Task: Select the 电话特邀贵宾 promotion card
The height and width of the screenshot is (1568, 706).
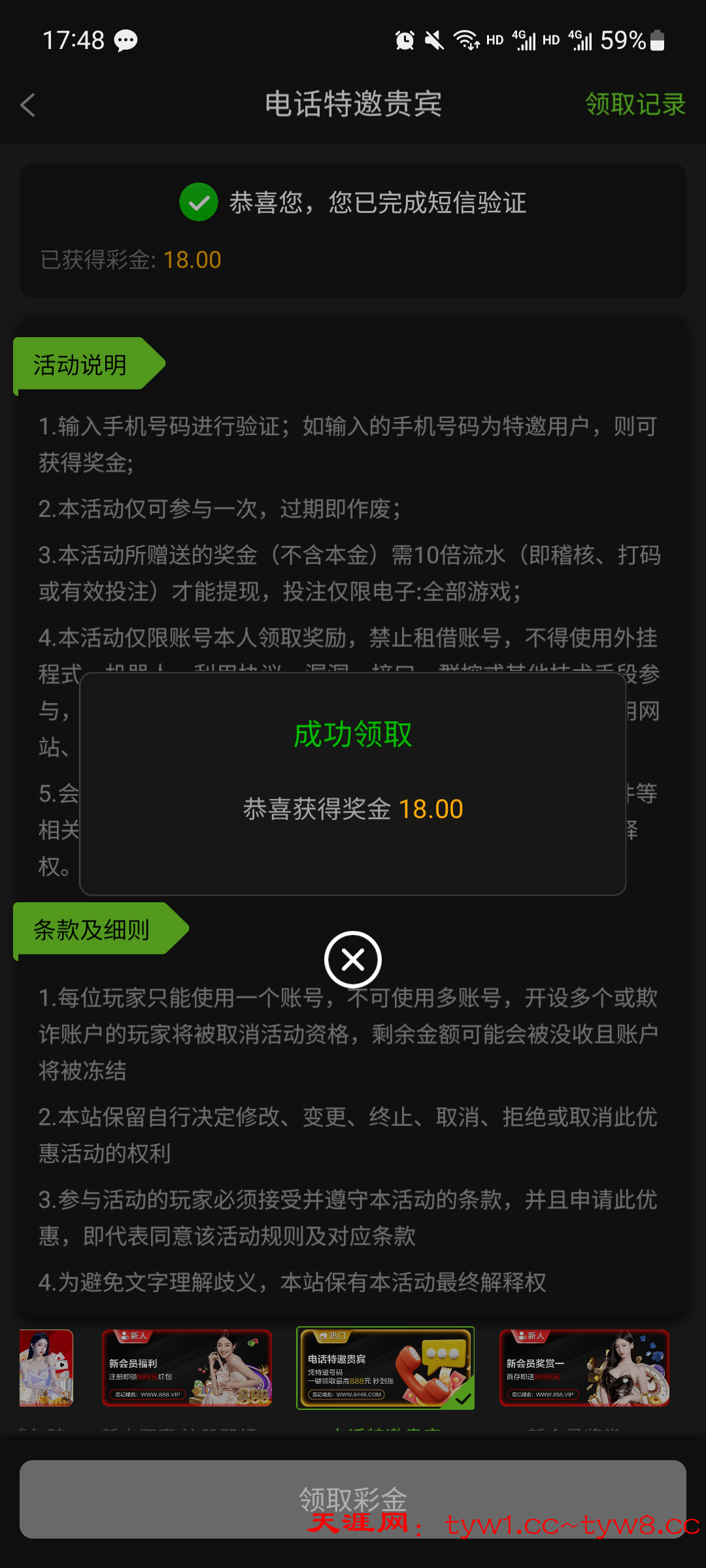Action: tap(385, 1367)
